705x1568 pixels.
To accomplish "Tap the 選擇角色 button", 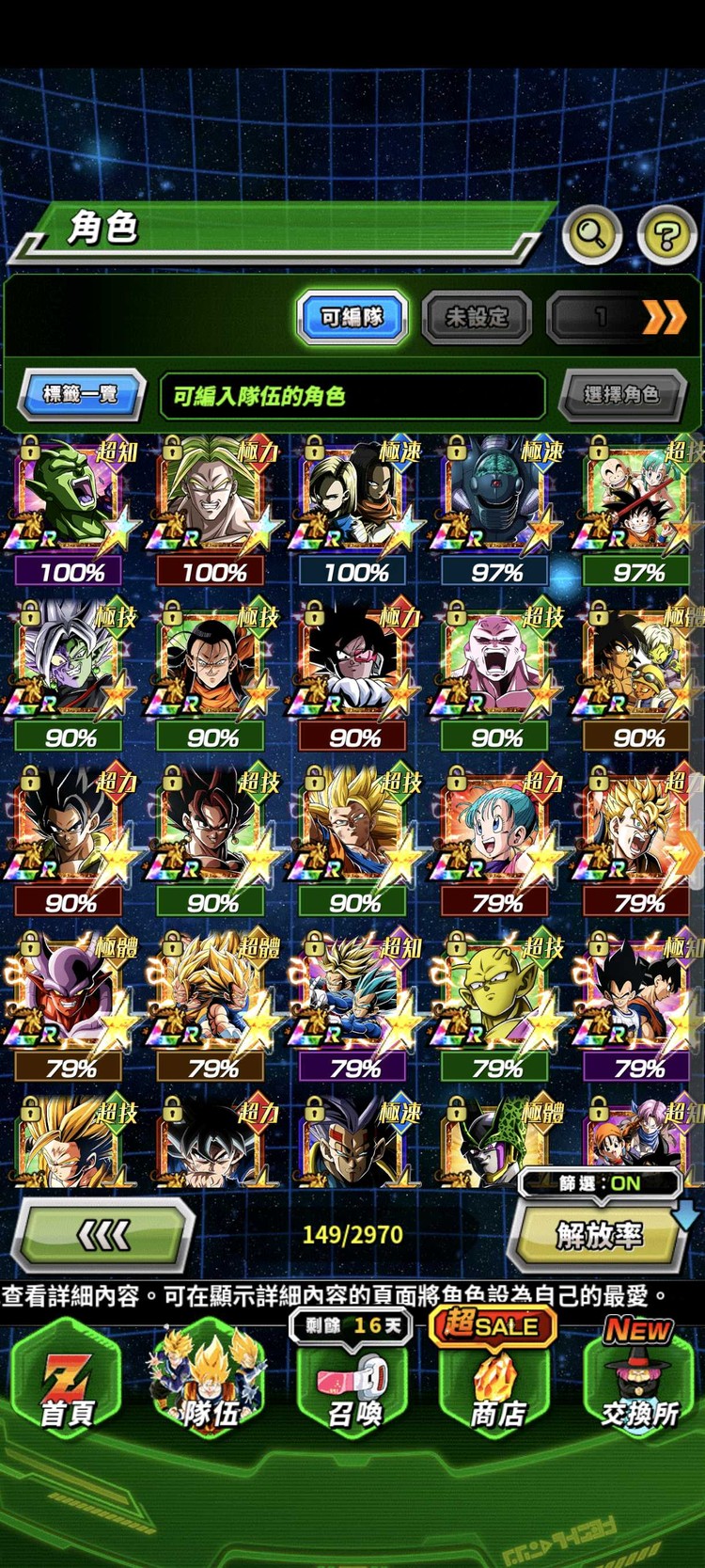I will [x=620, y=394].
